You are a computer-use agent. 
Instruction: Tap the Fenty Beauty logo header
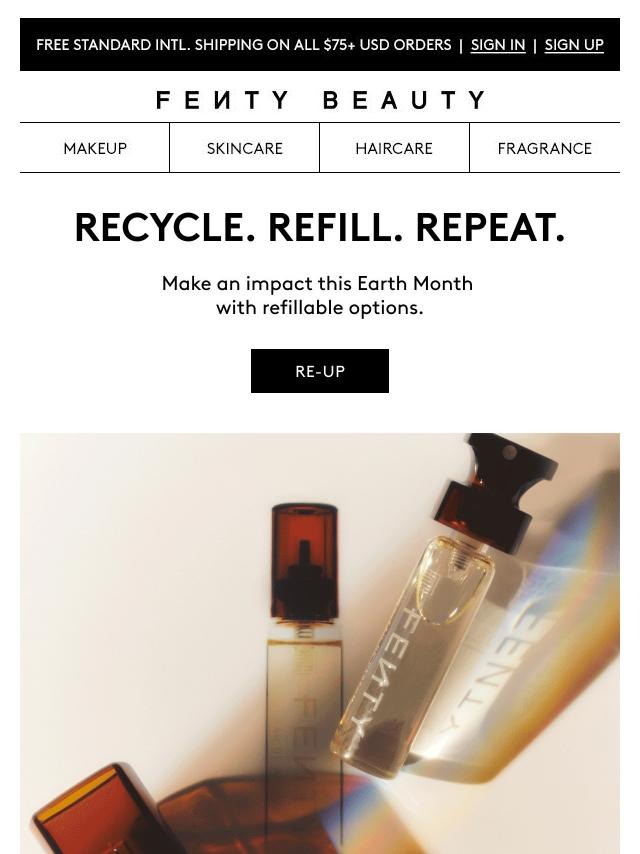(x=320, y=100)
